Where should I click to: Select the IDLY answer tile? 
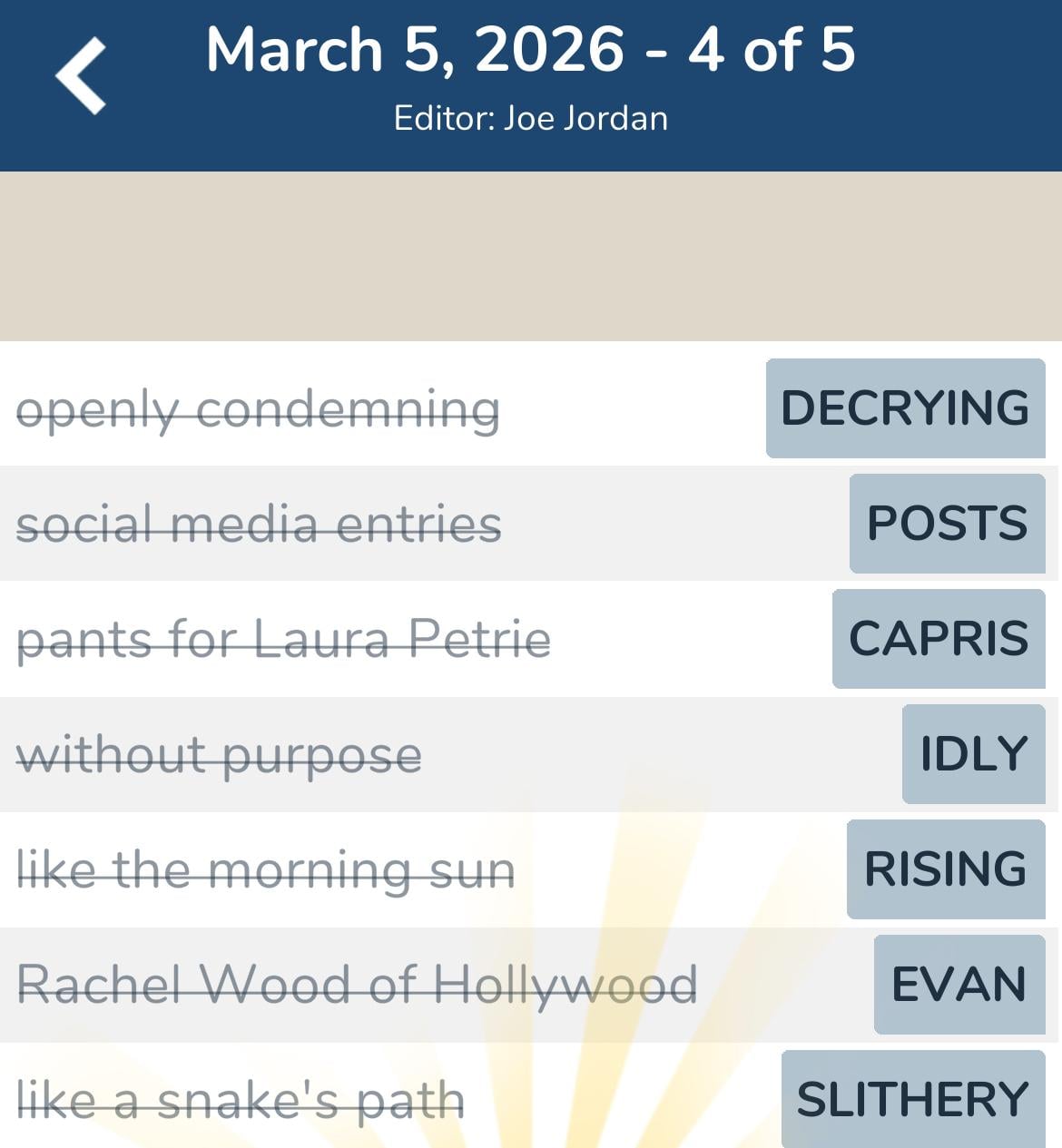[973, 754]
